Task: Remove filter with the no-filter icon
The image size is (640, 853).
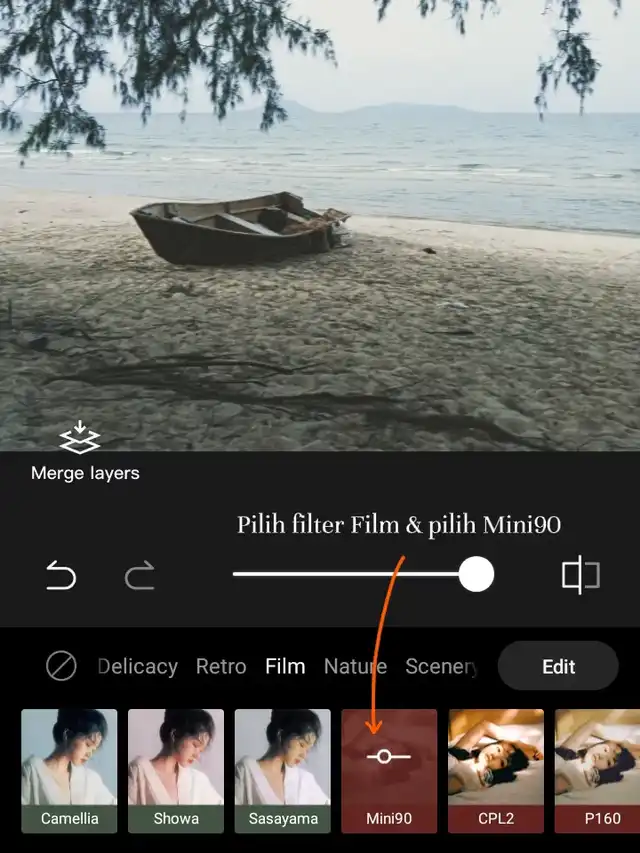Action: pos(61,666)
